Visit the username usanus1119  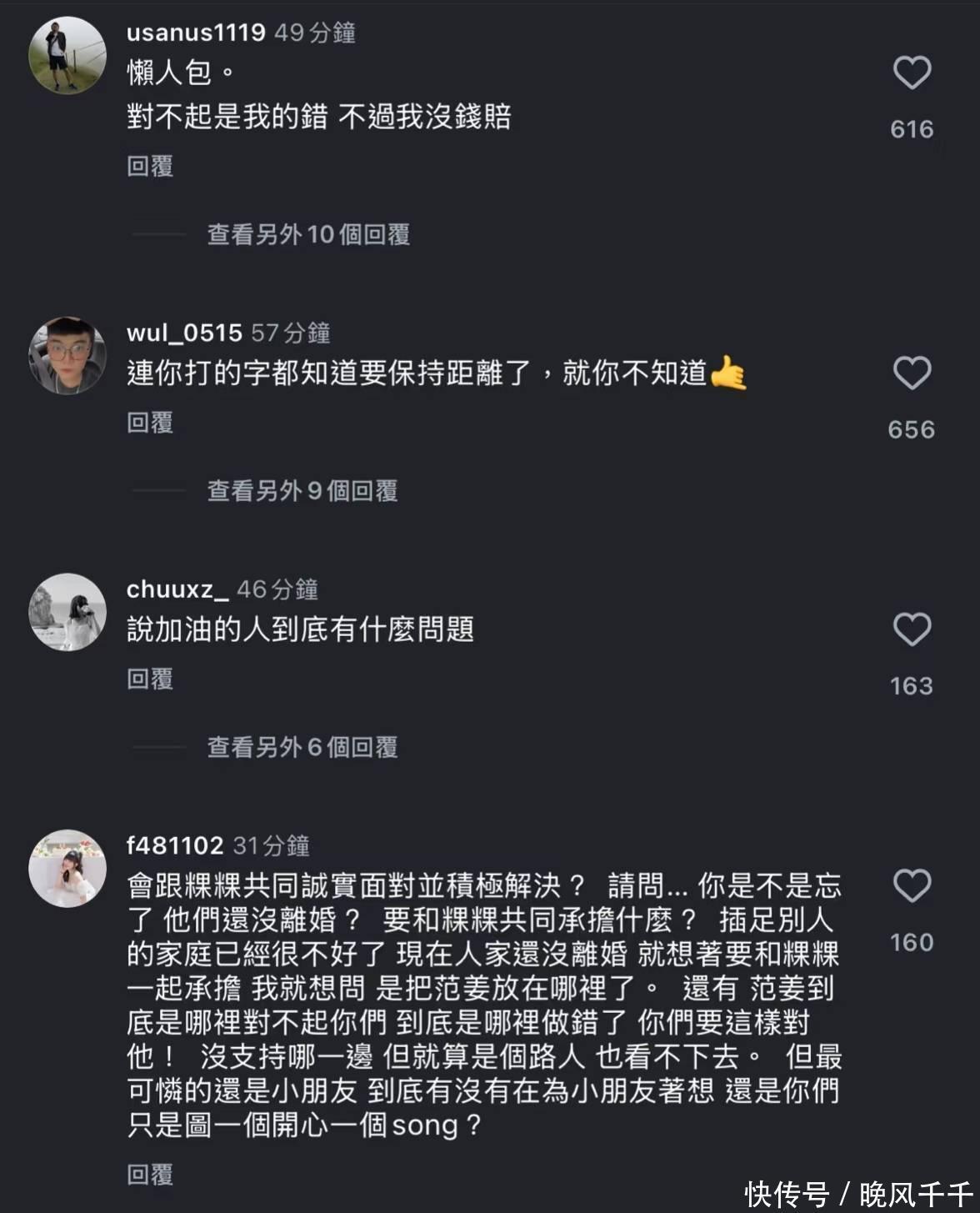[196, 33]
